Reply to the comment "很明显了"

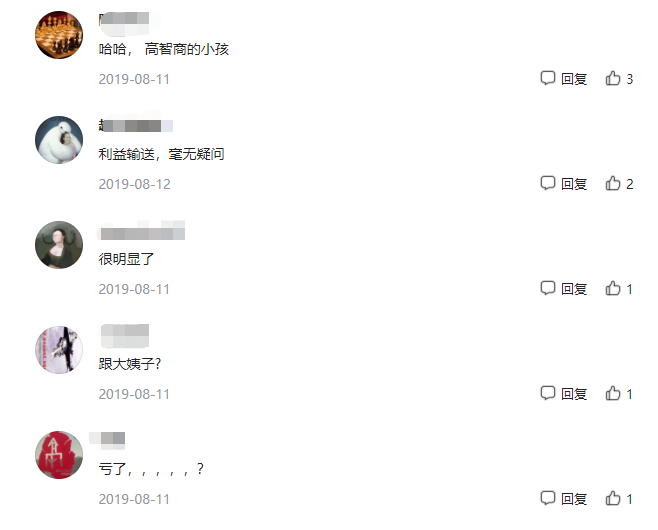pos(564,289)
